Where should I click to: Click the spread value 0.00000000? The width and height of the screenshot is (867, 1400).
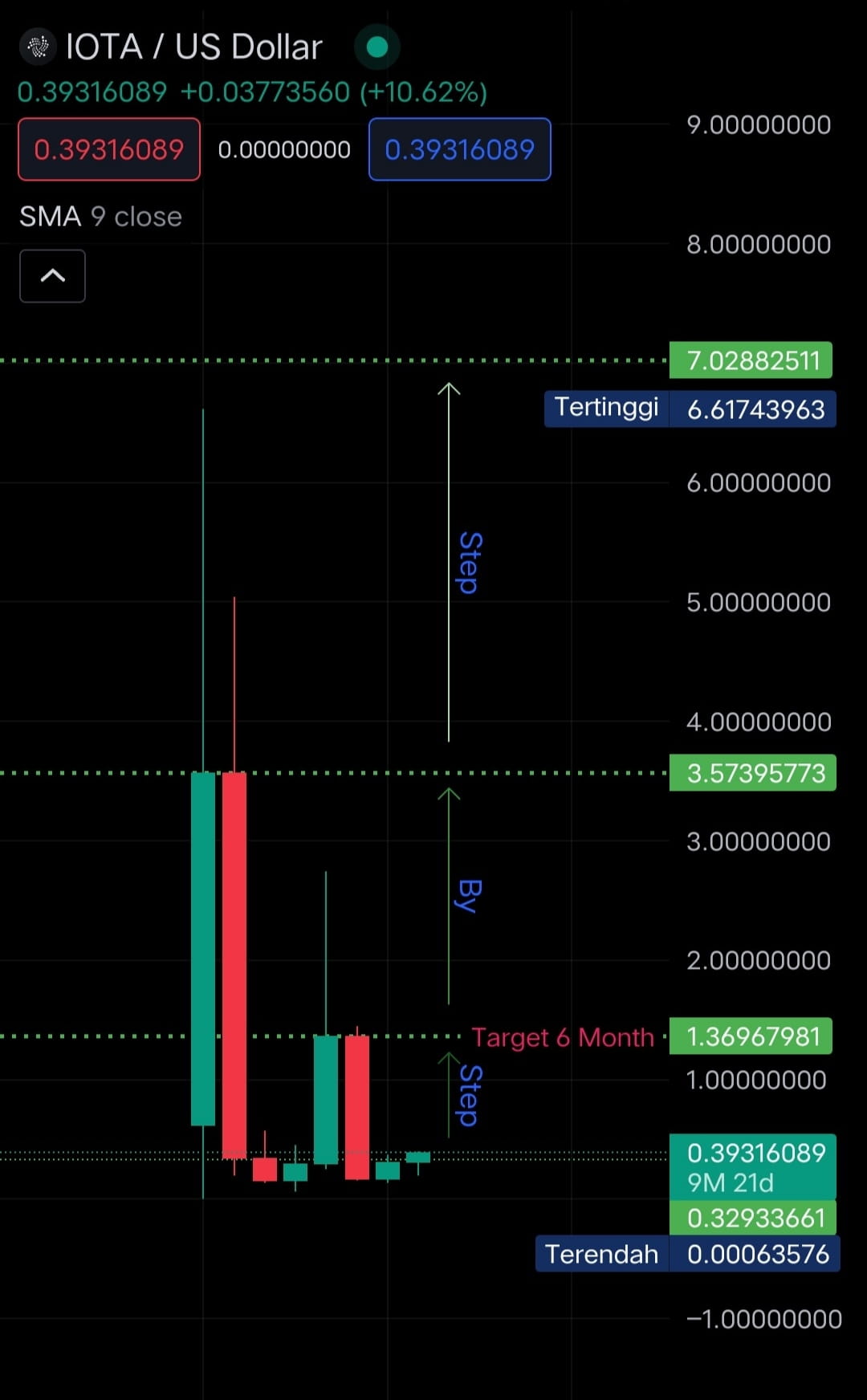click(284, 149)
